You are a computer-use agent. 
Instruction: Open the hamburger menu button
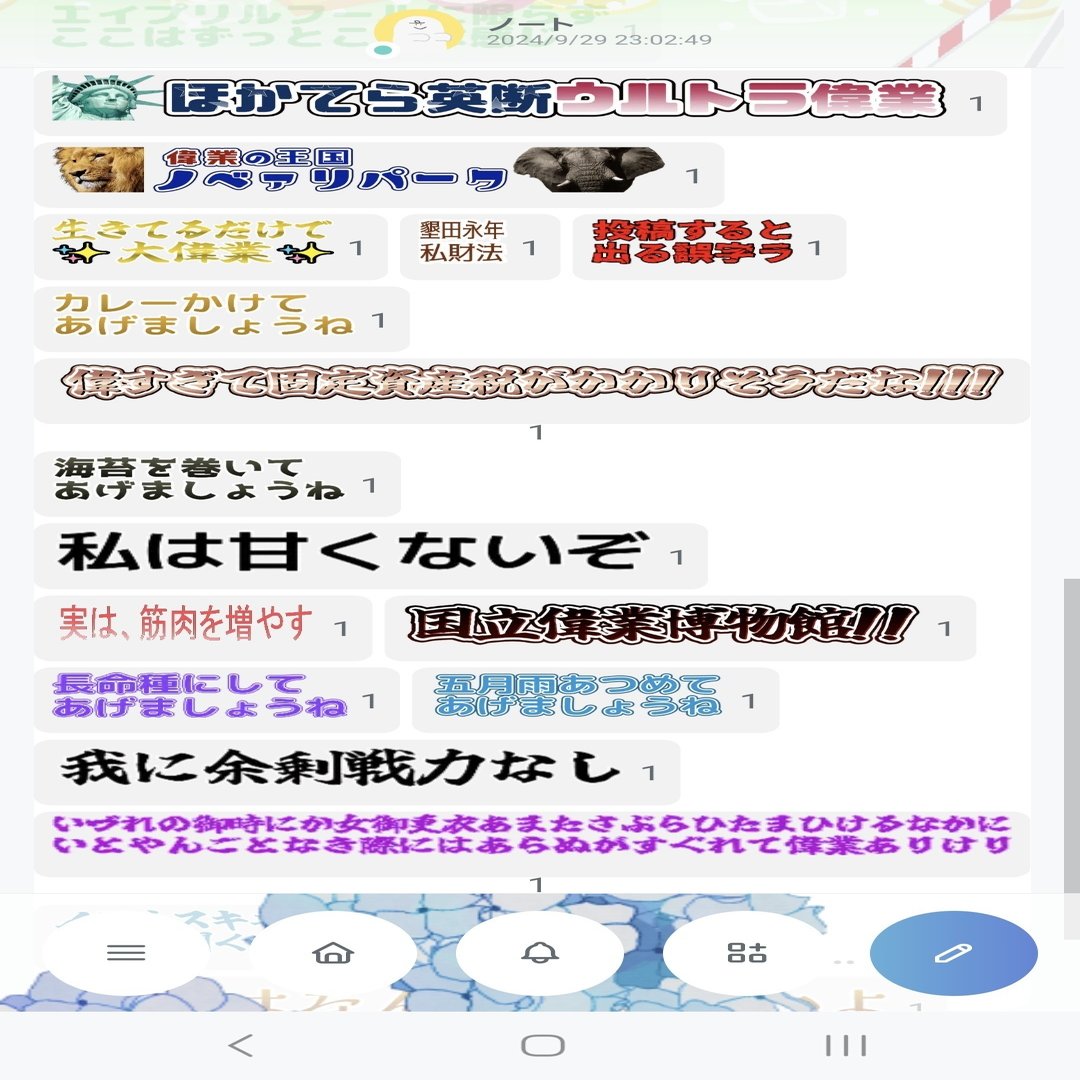[x=126, y=953]
